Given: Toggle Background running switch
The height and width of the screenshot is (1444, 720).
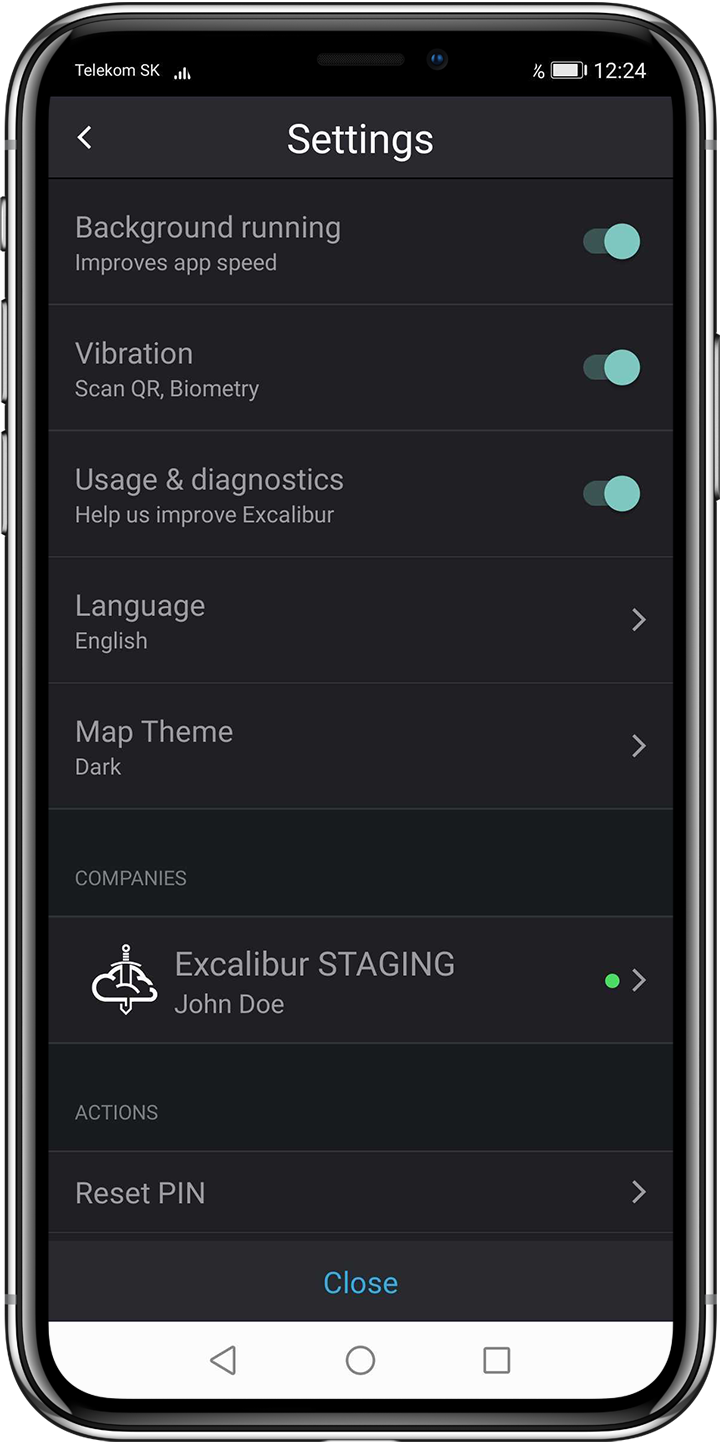Looking at the screenshot, I should 611,242.
